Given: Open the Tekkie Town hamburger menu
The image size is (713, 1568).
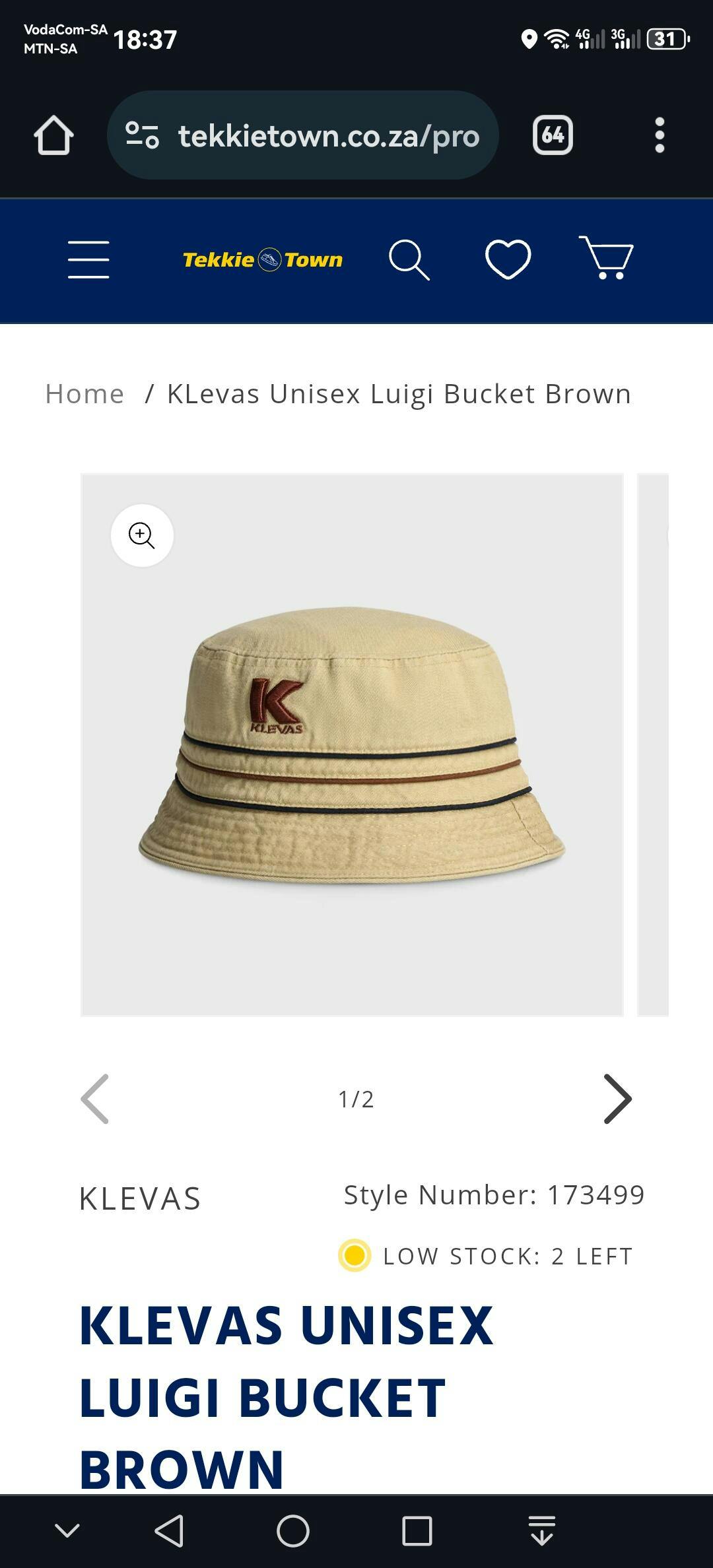Looking at the screenshot, I should 88,259.
